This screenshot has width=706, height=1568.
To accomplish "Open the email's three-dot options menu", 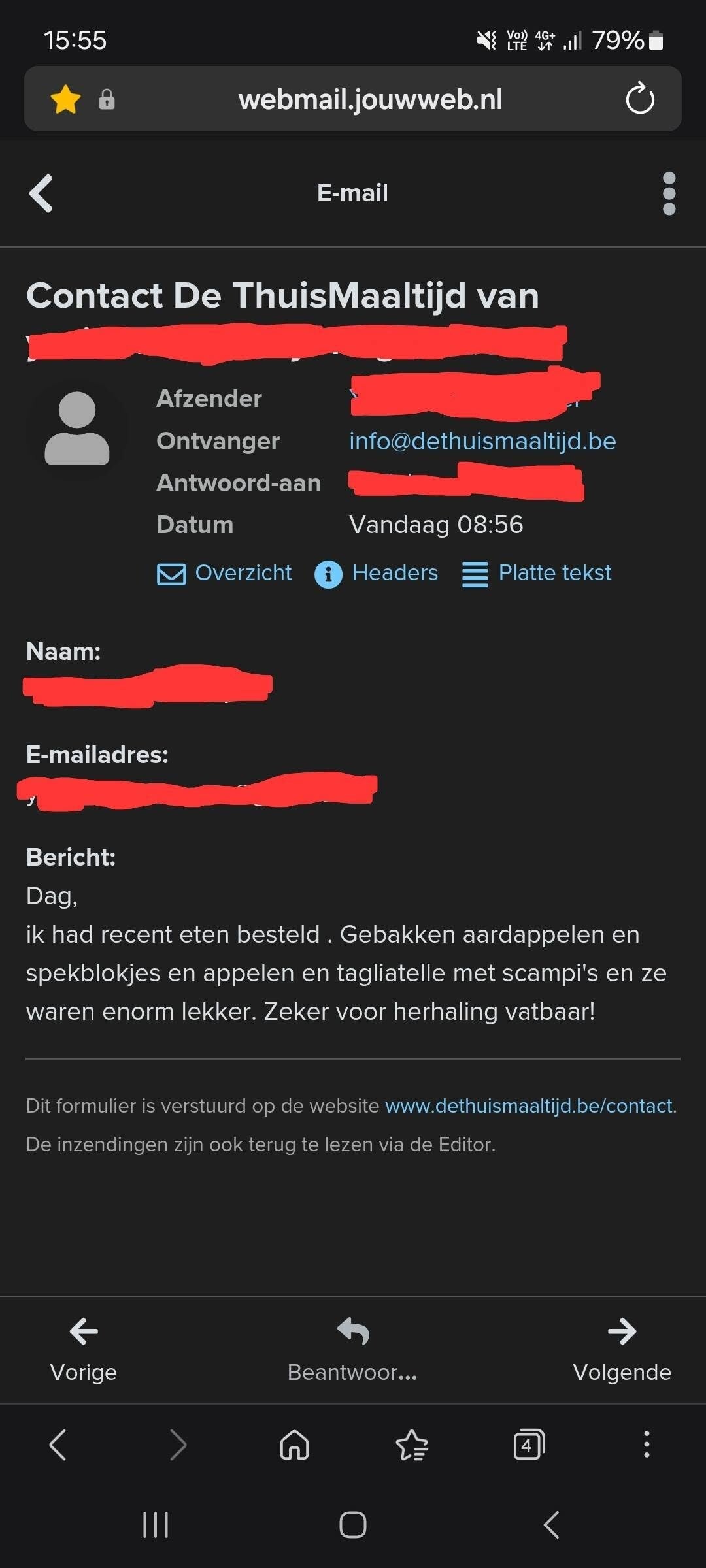I will (669, 193).
